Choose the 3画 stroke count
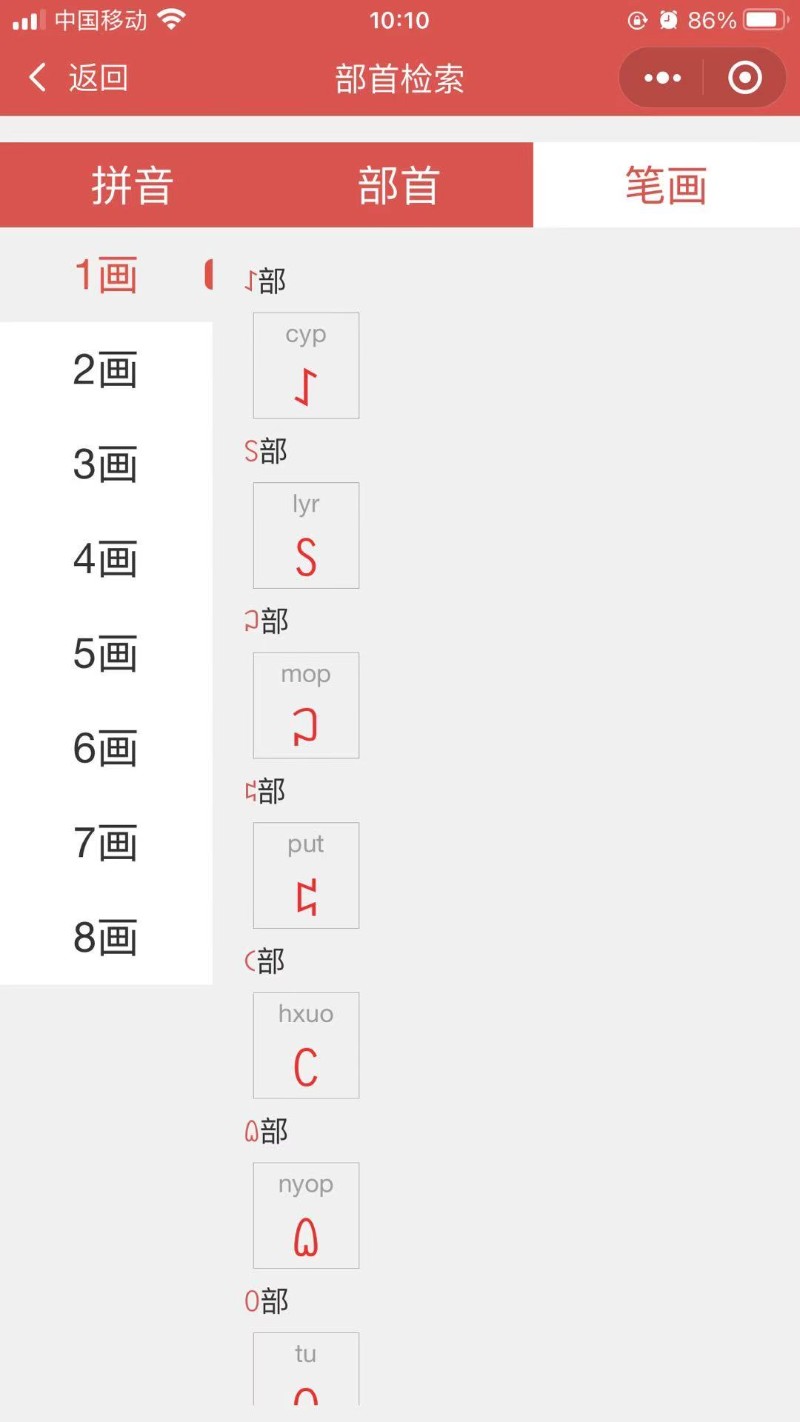The image size is (800, 1422). 106,465
